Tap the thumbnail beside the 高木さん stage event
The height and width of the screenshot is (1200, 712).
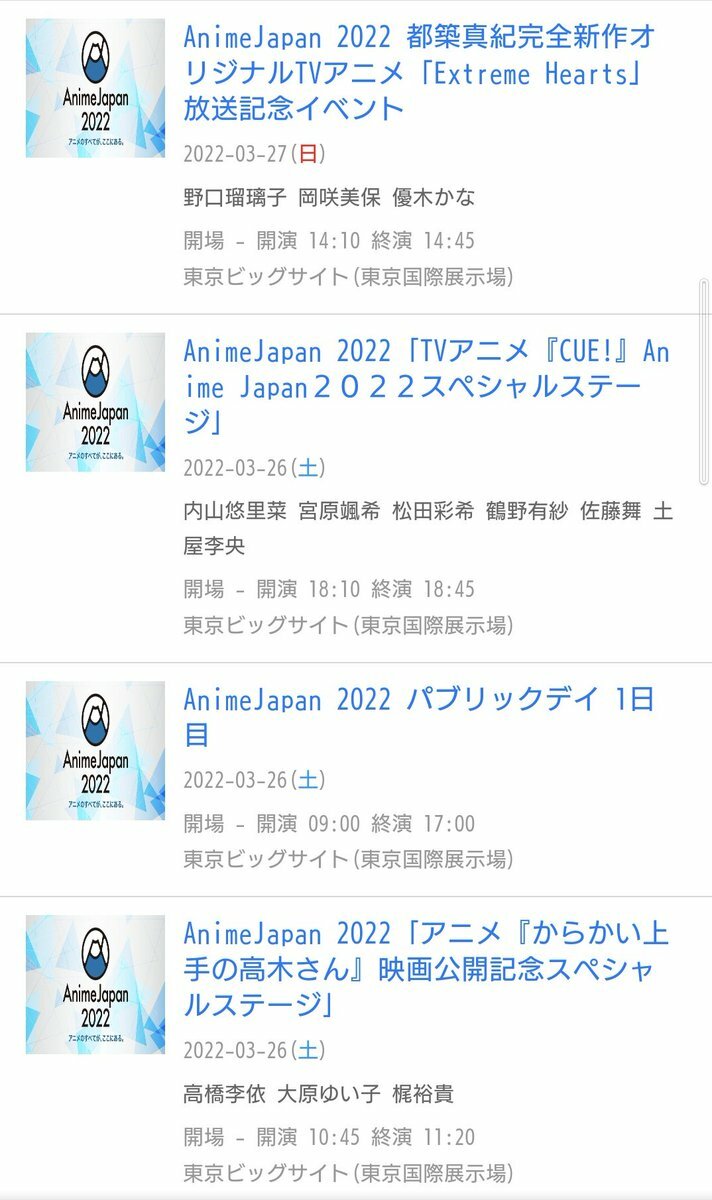[95, 984]
